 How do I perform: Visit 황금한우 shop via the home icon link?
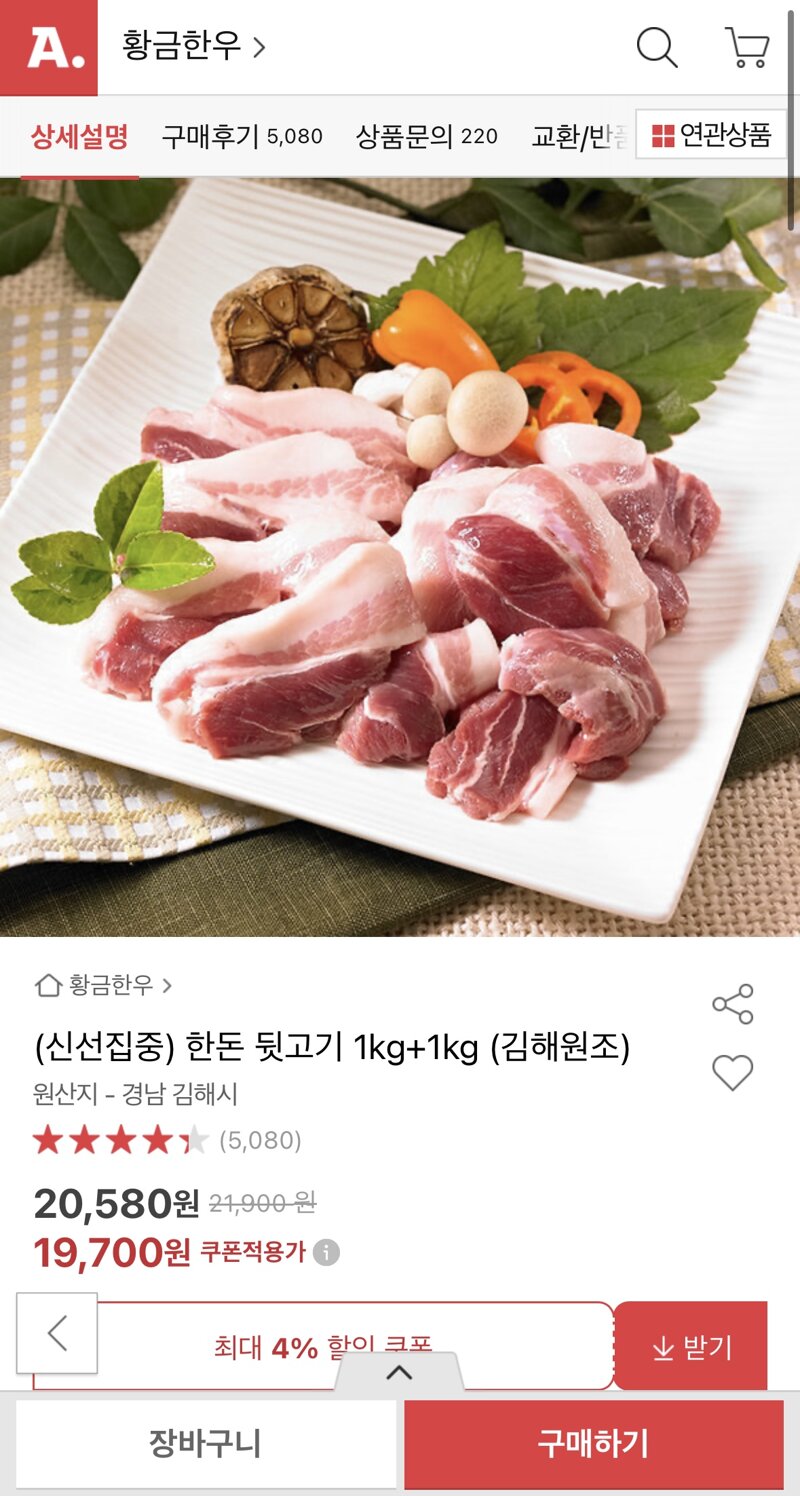click(103, 985)
